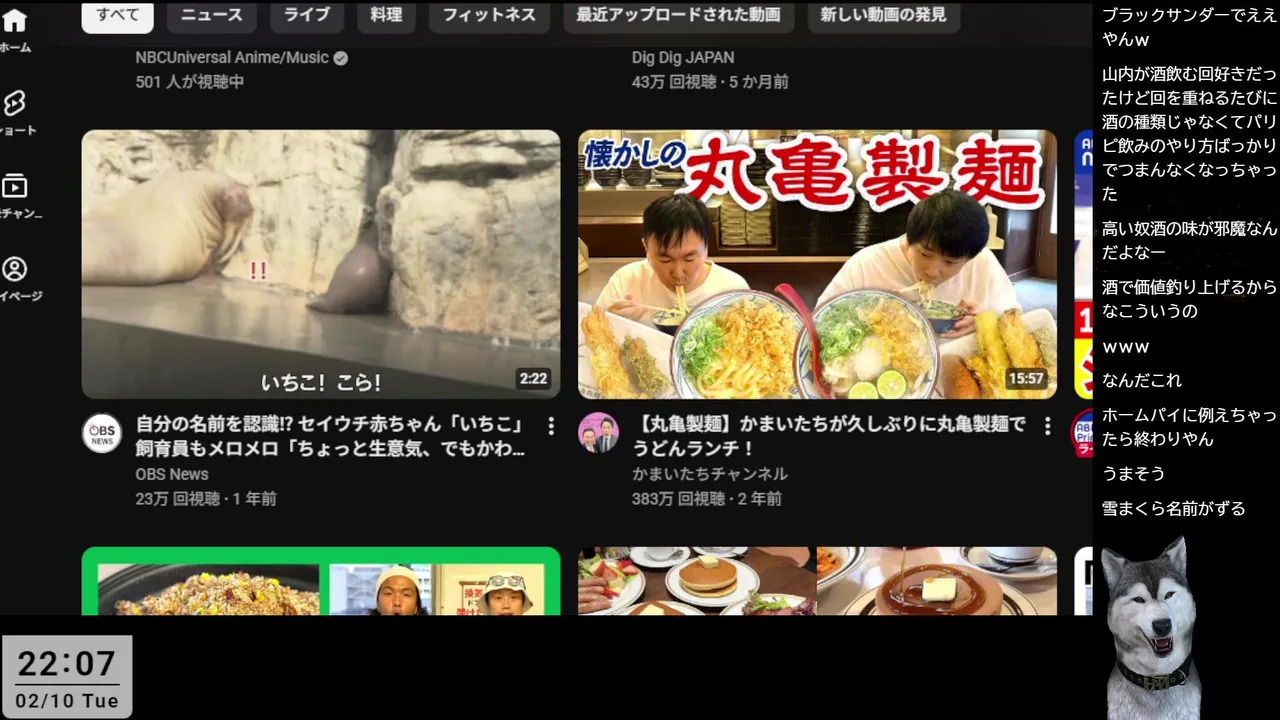Open the subscriptions (登録チャンネル) tab
The image size is (1280, 720).
pos(15,195)
